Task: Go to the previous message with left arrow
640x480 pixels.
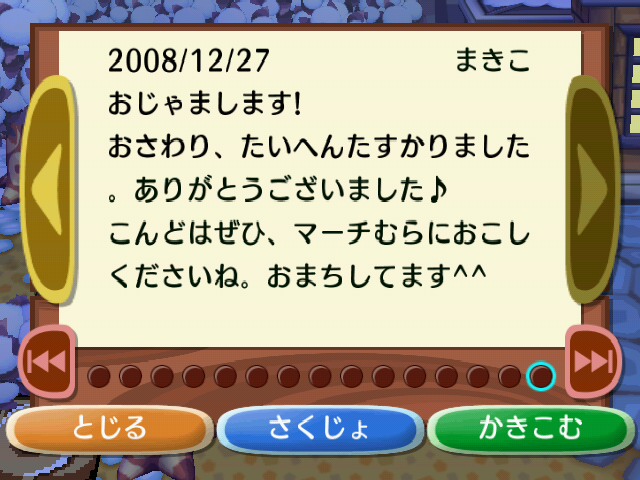Action: (47, 188)
